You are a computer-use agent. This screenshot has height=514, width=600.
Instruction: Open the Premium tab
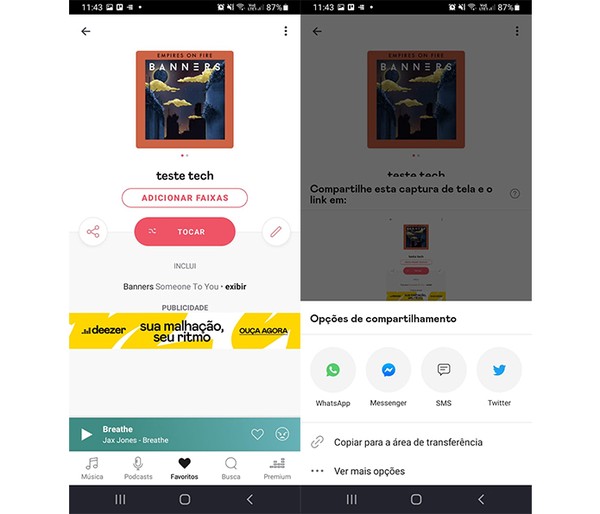[x=277, y=467]
